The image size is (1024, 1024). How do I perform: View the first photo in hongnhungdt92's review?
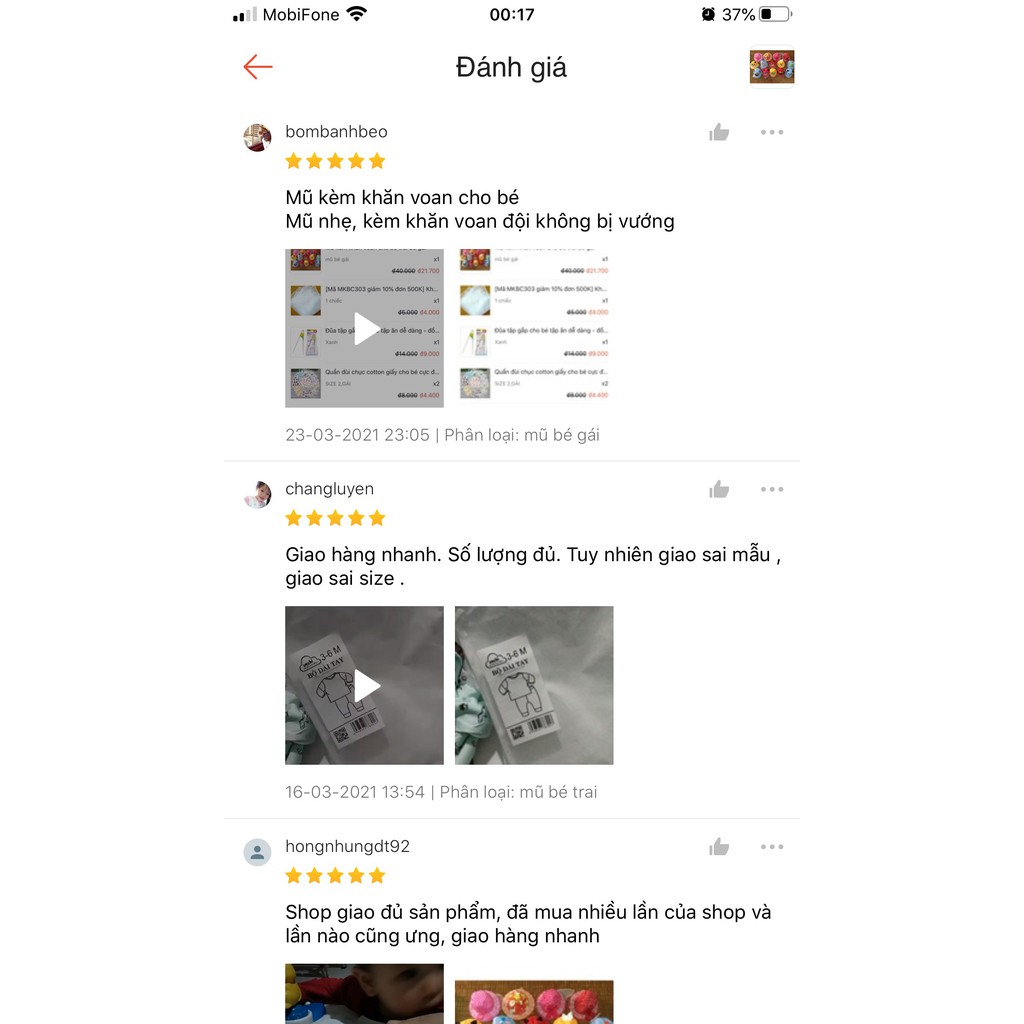365,995
